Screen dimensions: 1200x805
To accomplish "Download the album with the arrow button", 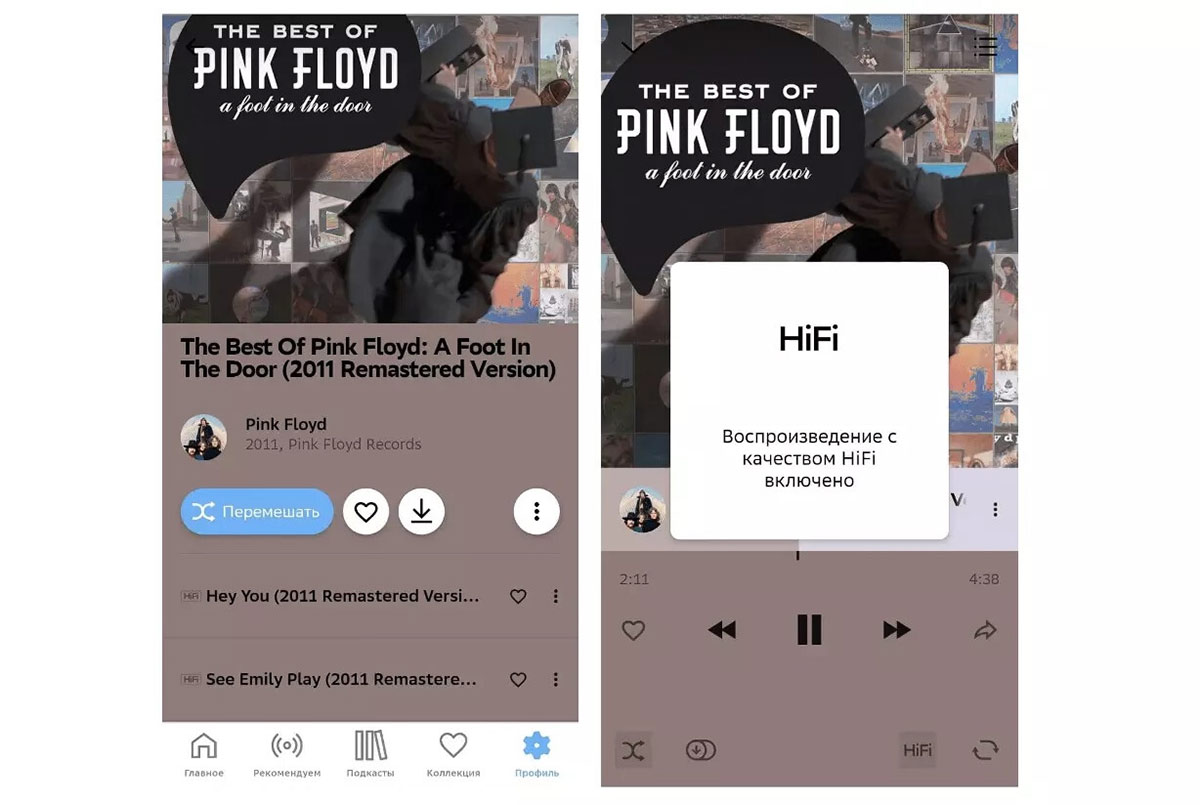I will click(x=422, y=512).
